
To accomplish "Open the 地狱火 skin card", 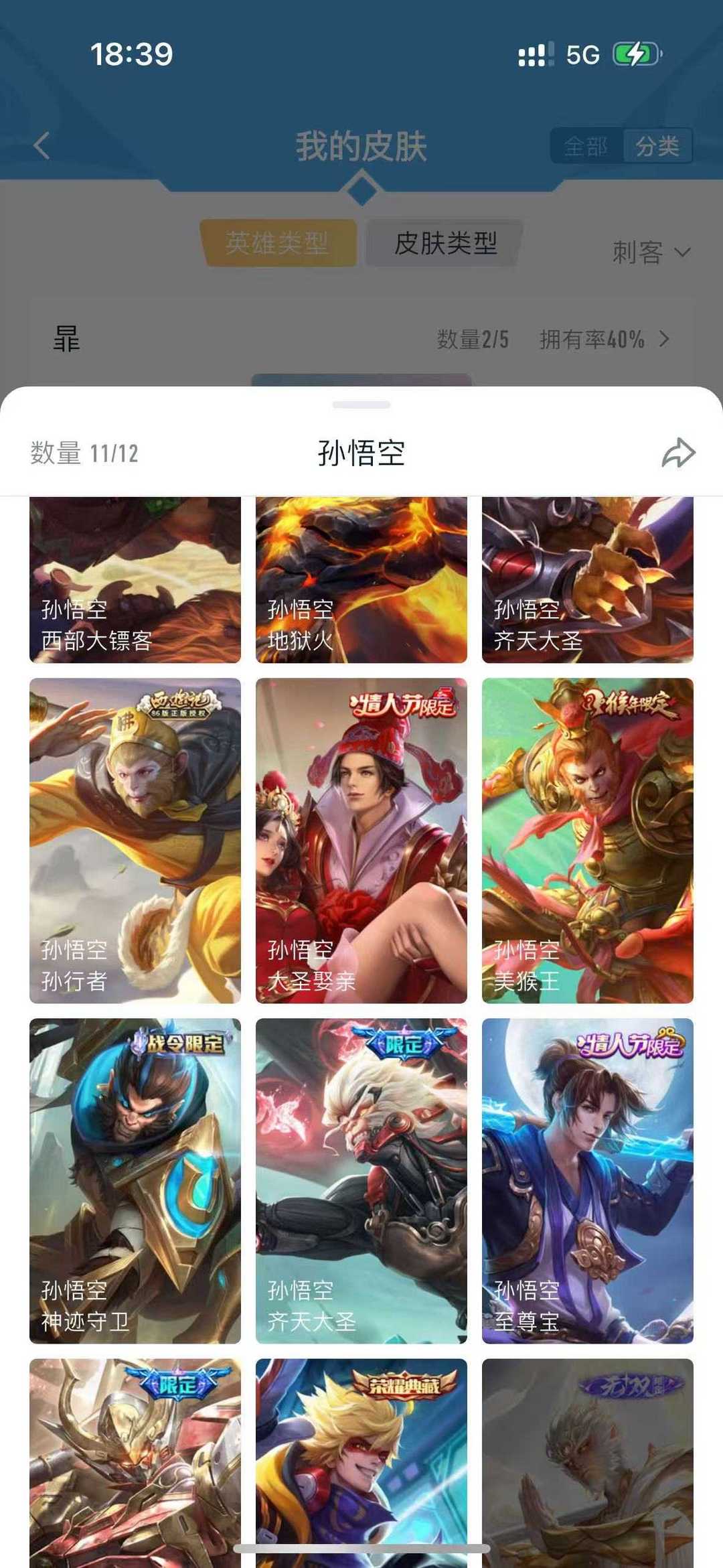I will click(361, 580).
